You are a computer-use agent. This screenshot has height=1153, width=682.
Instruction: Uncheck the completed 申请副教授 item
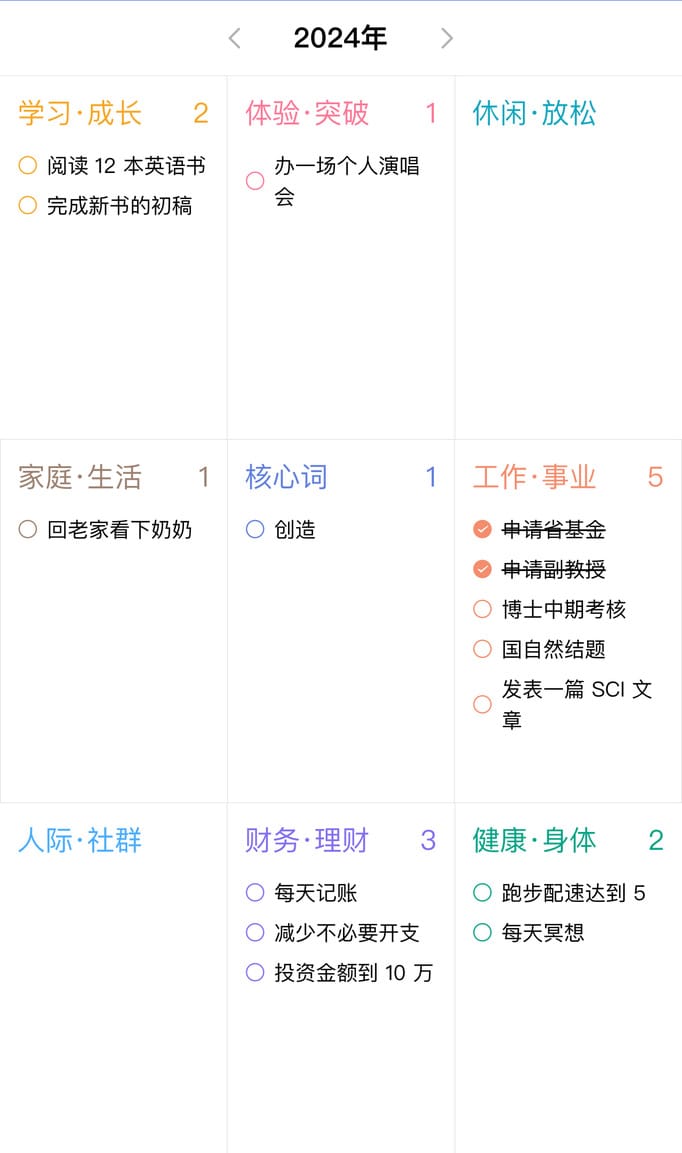point(483,569)
